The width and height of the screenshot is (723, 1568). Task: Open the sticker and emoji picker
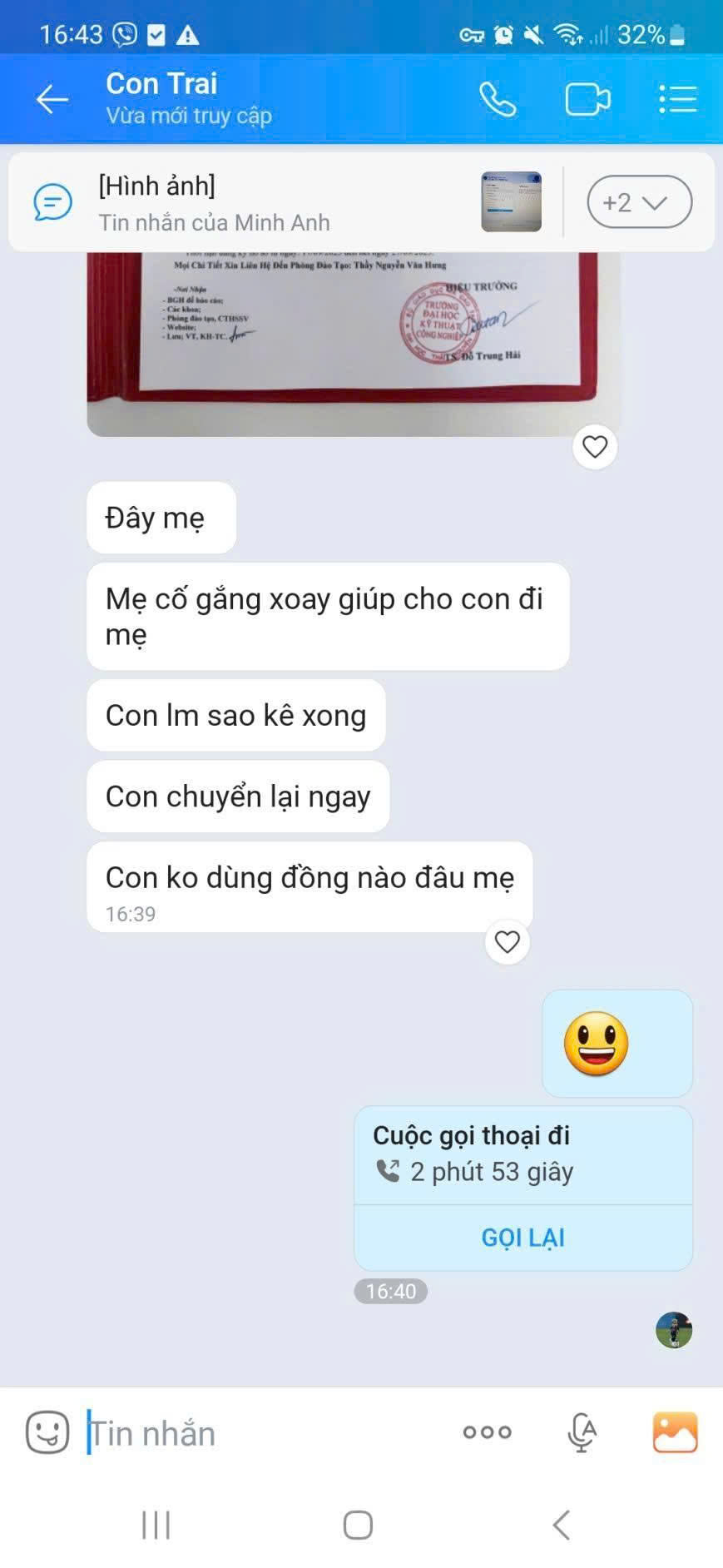pos(47,1432)
